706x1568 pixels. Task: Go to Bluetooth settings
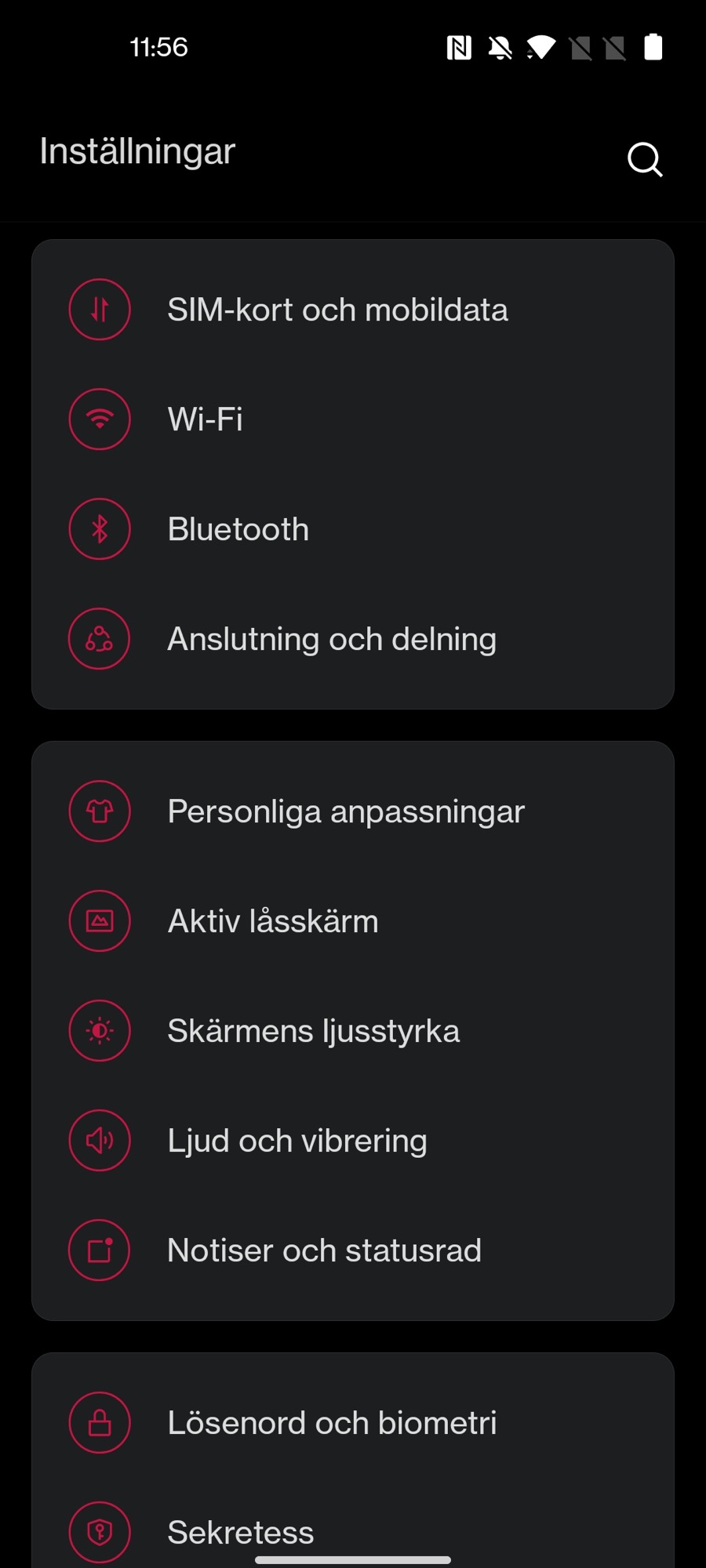(x=238, y=529)
